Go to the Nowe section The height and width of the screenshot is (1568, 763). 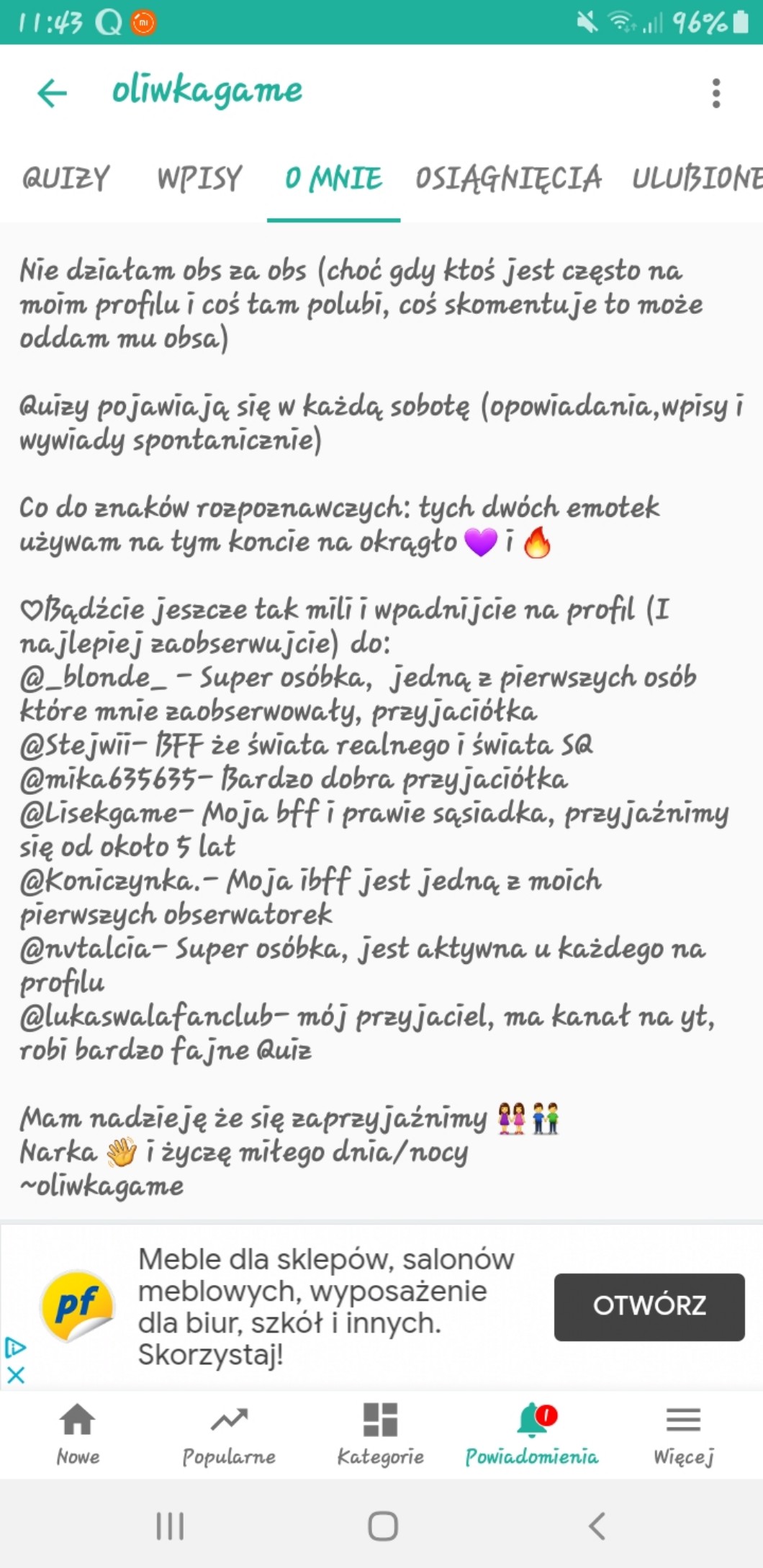point(78,1434)
